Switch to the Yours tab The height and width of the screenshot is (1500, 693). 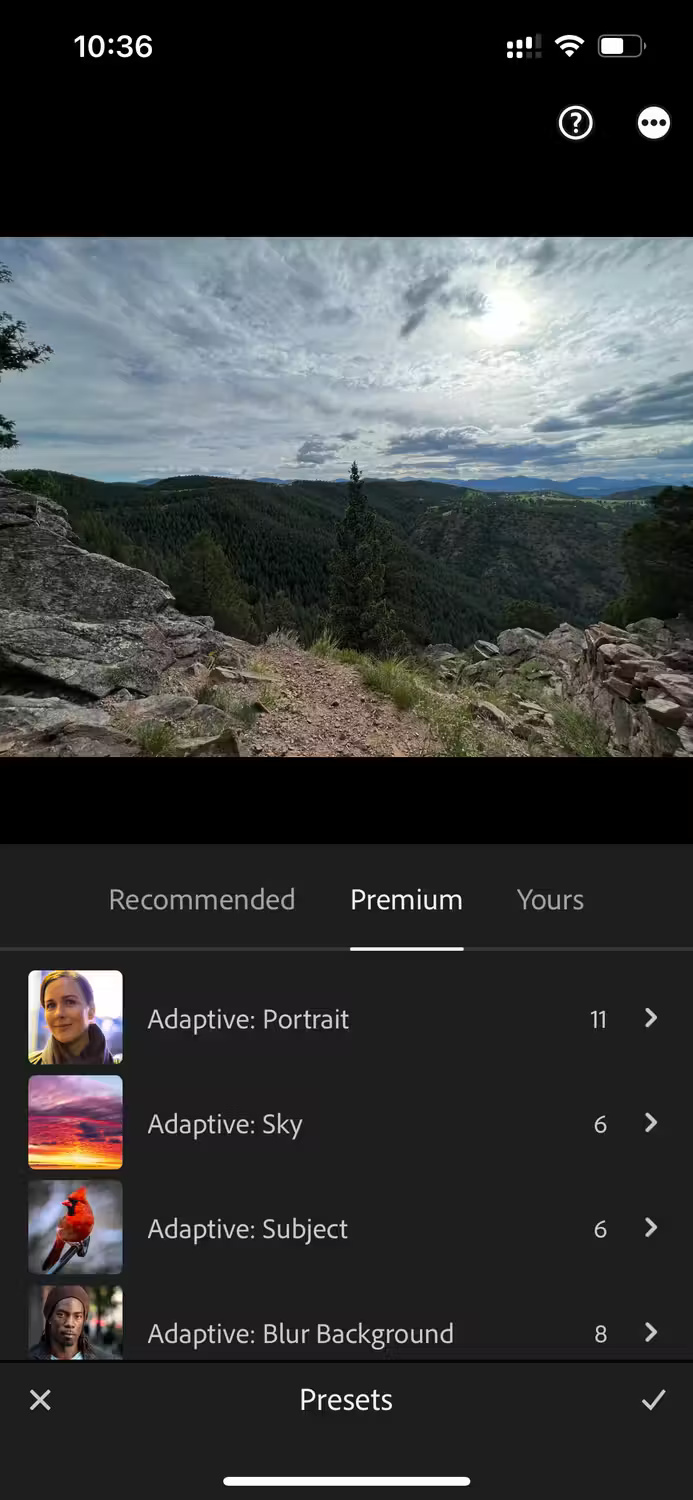tap(550, 900)
